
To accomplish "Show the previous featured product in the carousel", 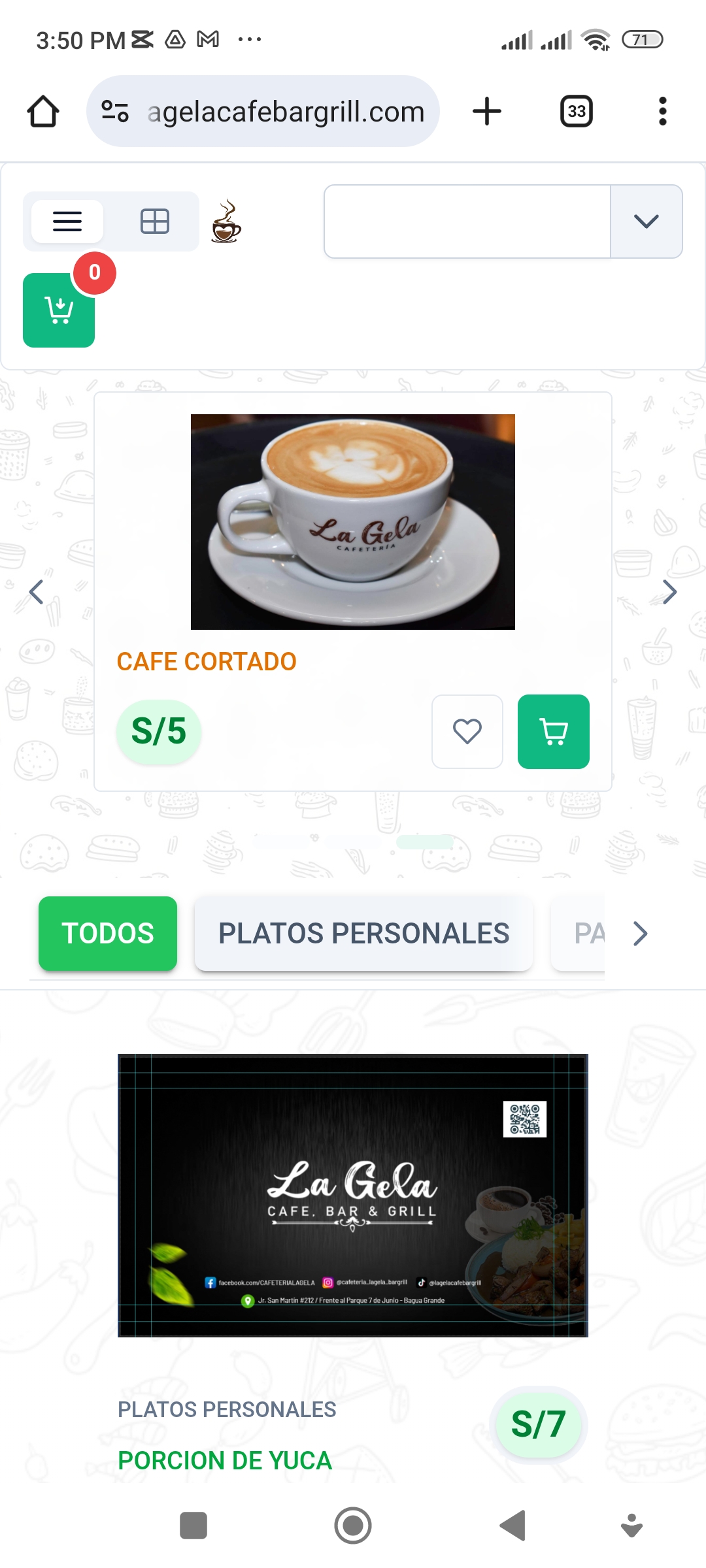I will pyautogui.click(x=37, y=592).
